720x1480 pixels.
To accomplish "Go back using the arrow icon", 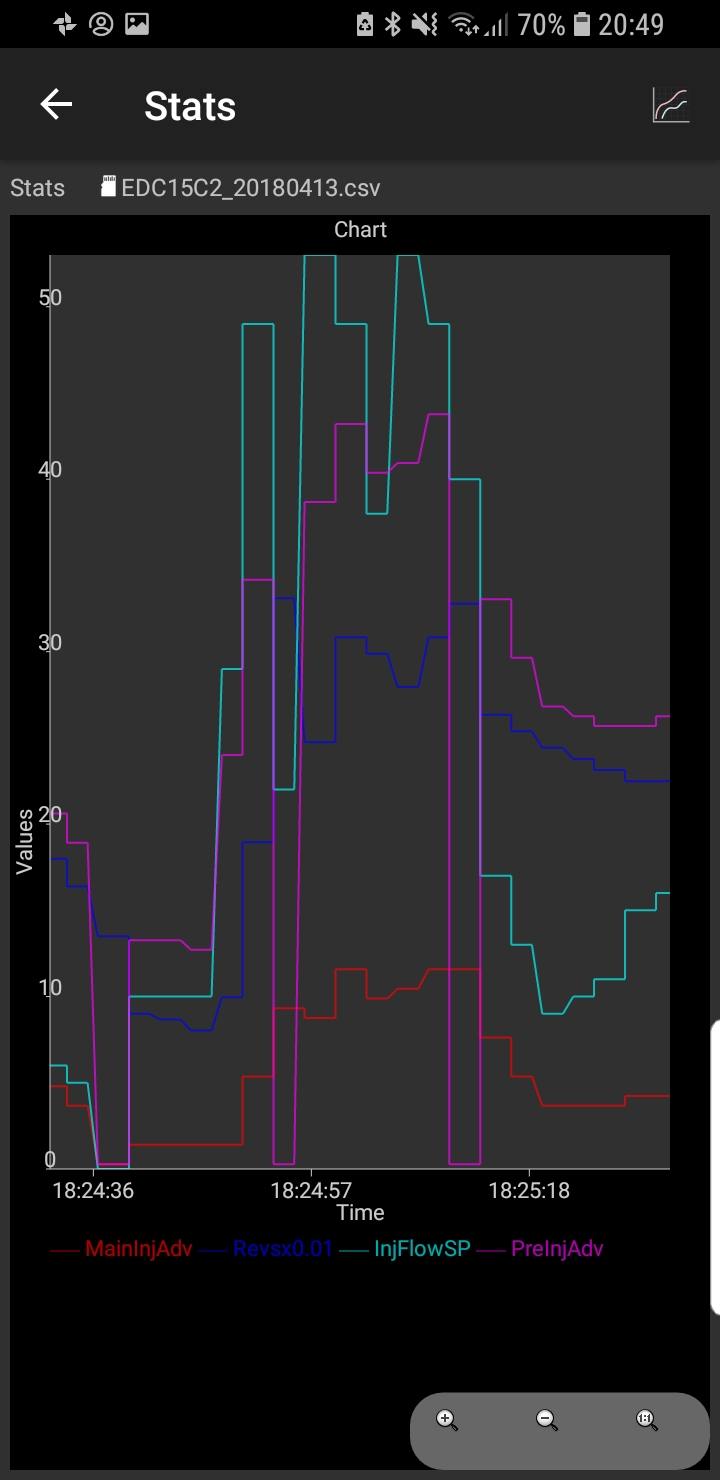I will (56, 105).
